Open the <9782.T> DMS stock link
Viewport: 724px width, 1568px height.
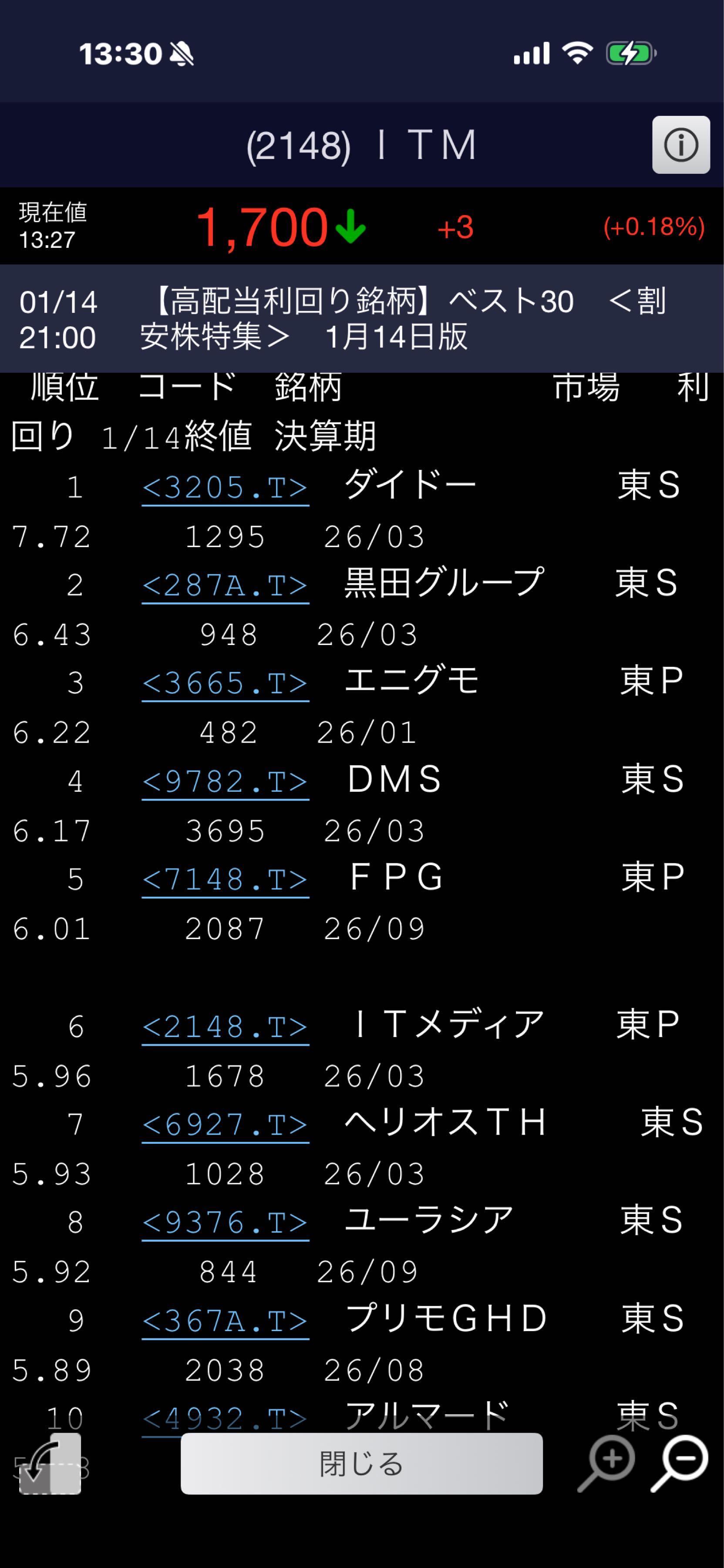[x=226, y=781]
